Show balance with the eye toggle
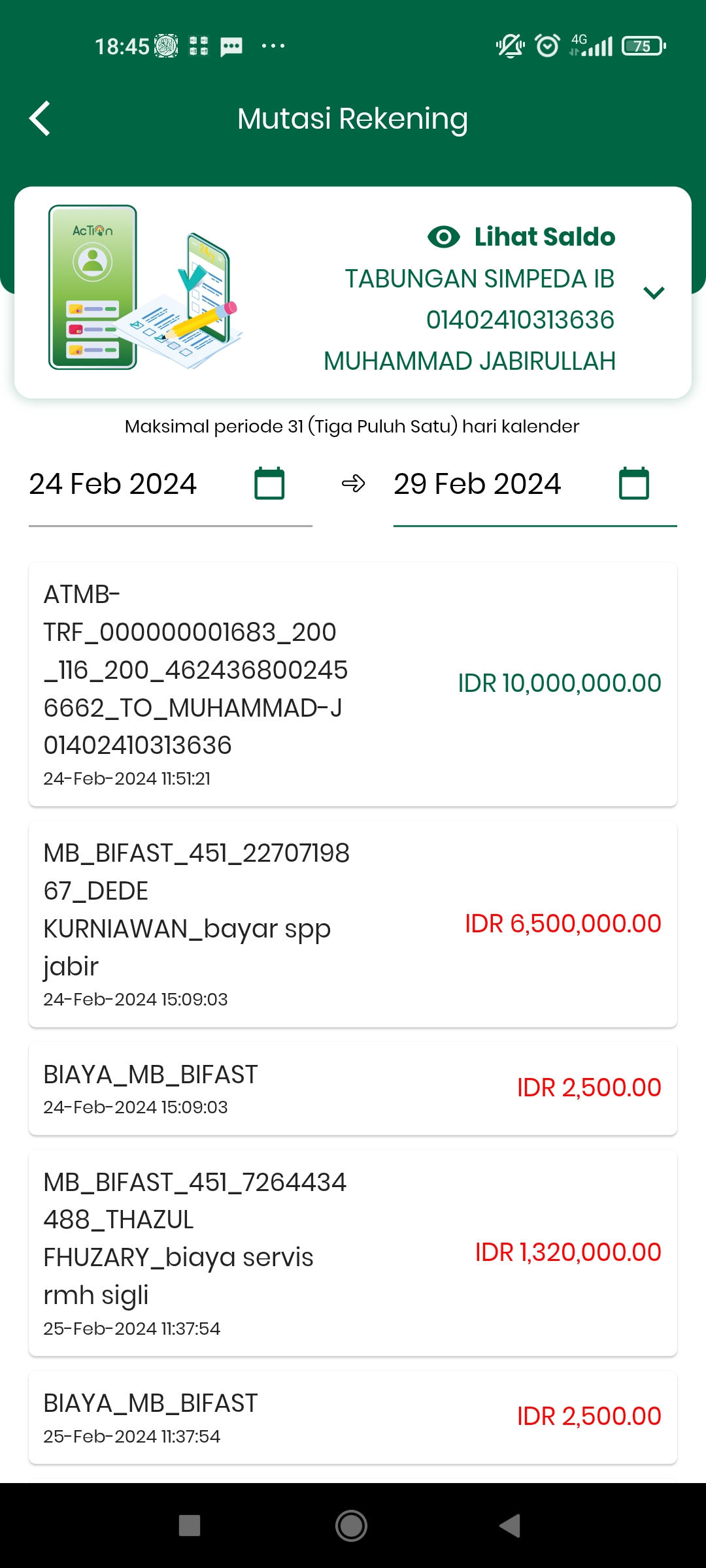706x1568 pixels. pyautogui.click(x=444, y=237)
